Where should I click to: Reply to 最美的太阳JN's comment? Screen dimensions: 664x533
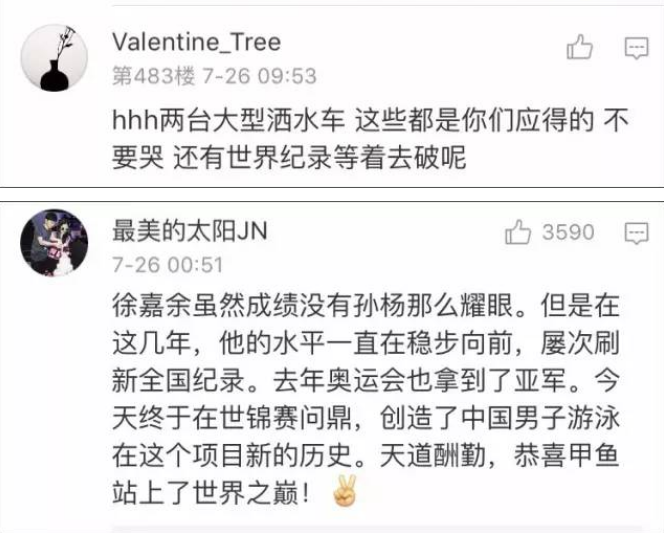coord(636,233)
